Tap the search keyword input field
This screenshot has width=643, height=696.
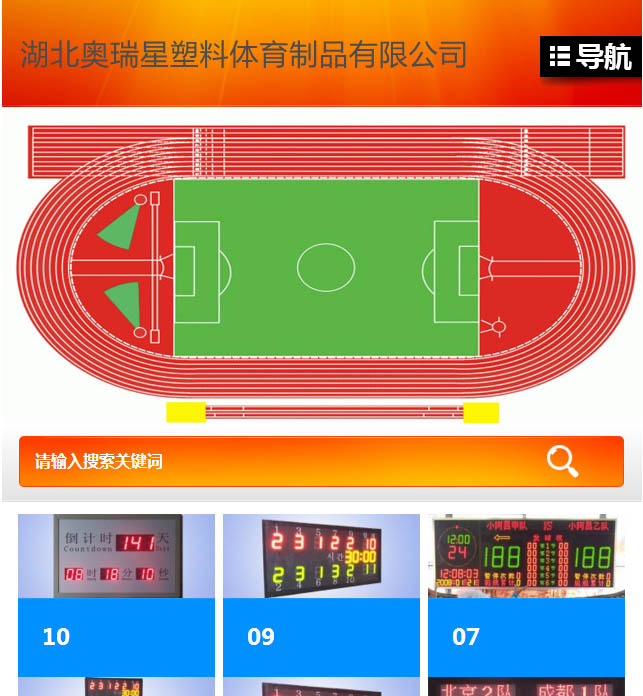tap(270, 461)
